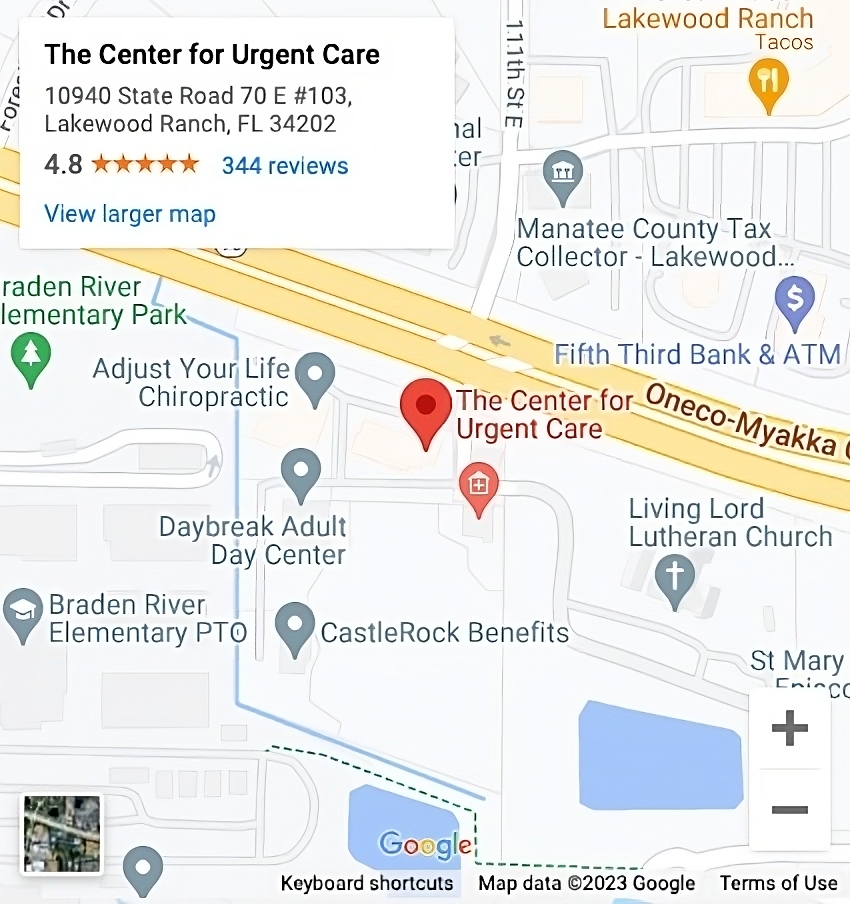This screenshot has width=850, height=904.
Task: Open the Keyboard shortcuts dialog
Action: 366,883
